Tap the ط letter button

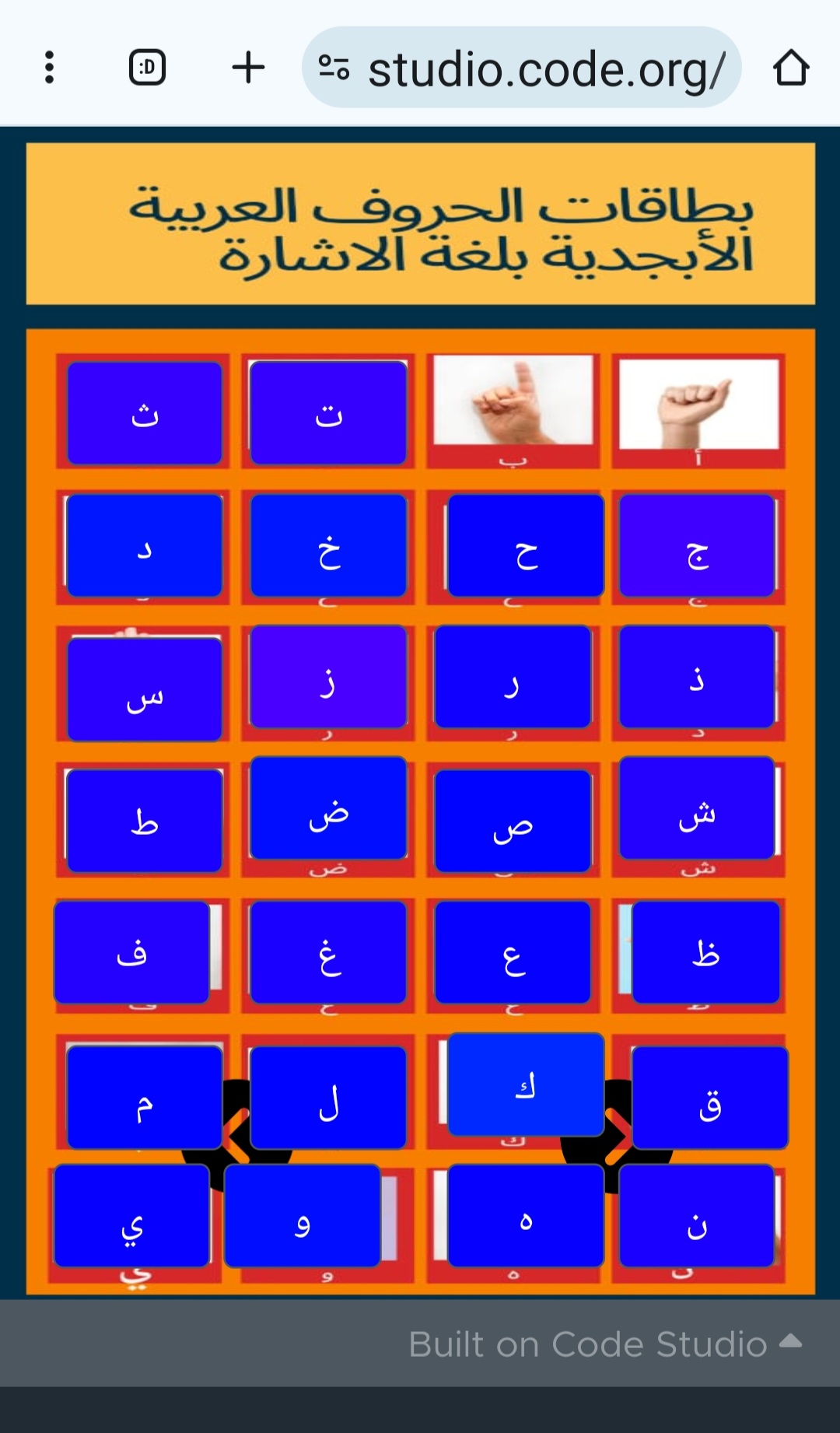coord(145,822)
